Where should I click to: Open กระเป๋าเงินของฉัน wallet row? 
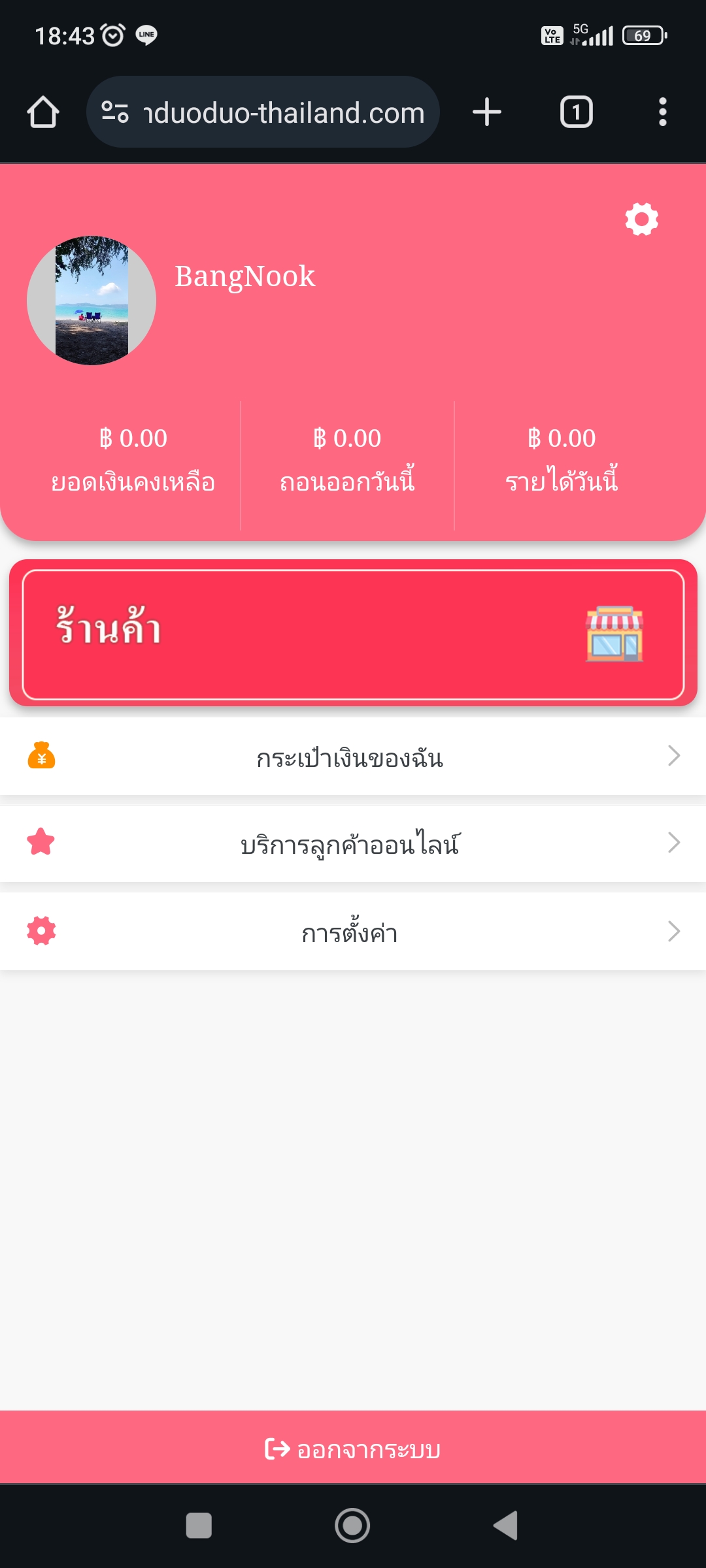(353, 757)
